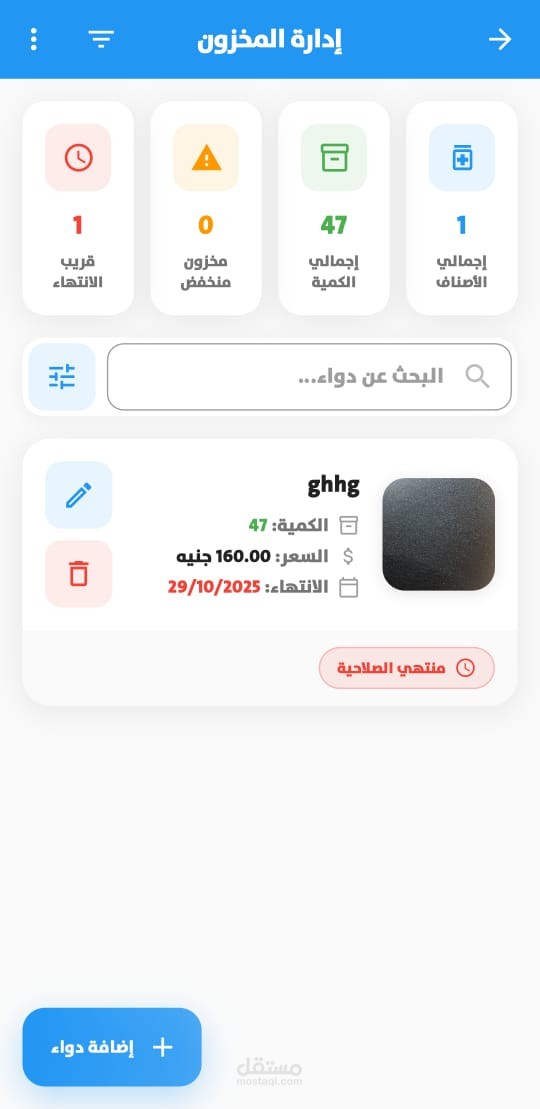Viewport: 540px width, 1109px height.
Task: Open the three-dot overflow menu
Action: 33,39
